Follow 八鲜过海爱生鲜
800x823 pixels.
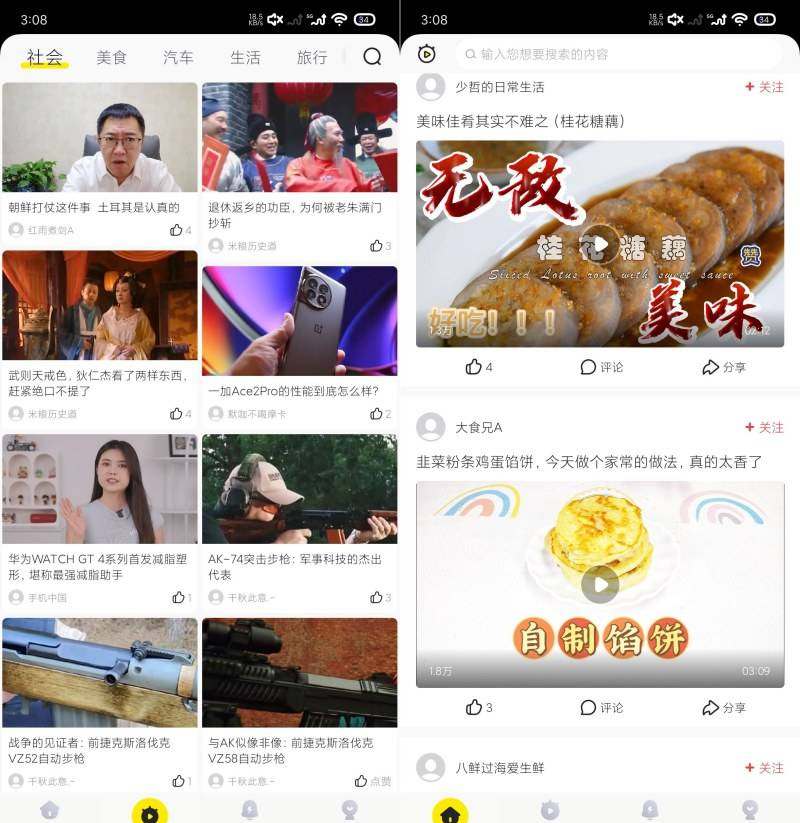click(764, 767)
